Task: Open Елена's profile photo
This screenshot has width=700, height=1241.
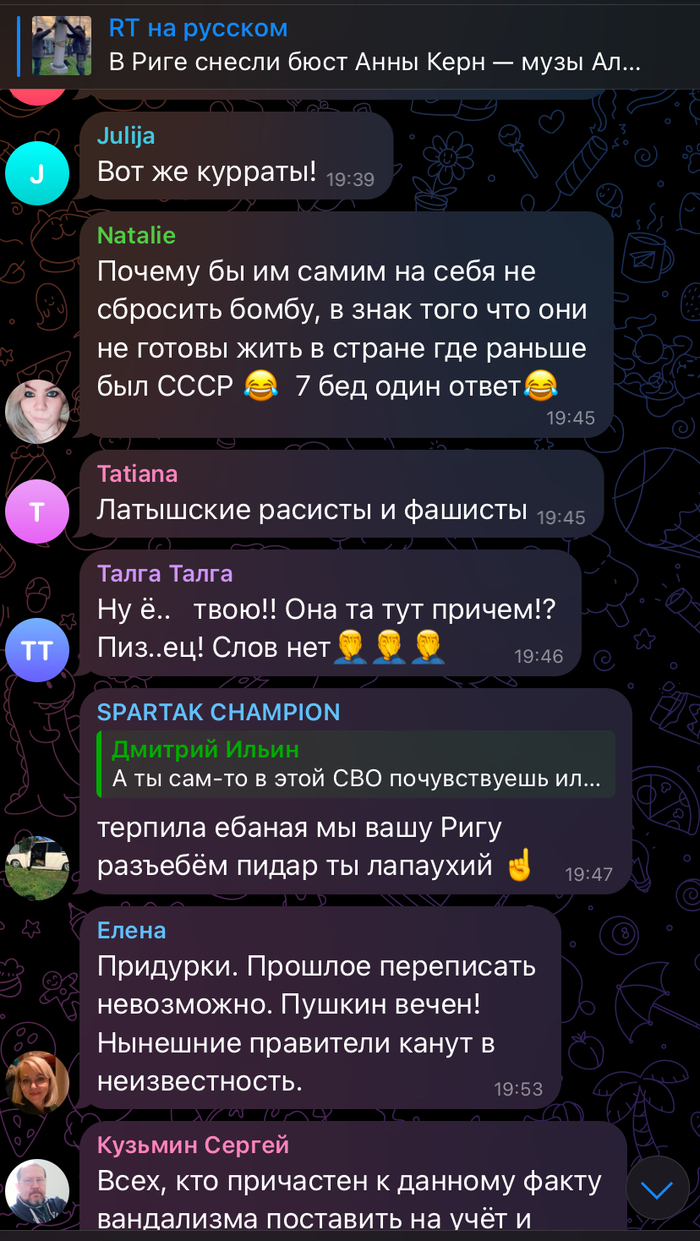Action: [37, 1083]
